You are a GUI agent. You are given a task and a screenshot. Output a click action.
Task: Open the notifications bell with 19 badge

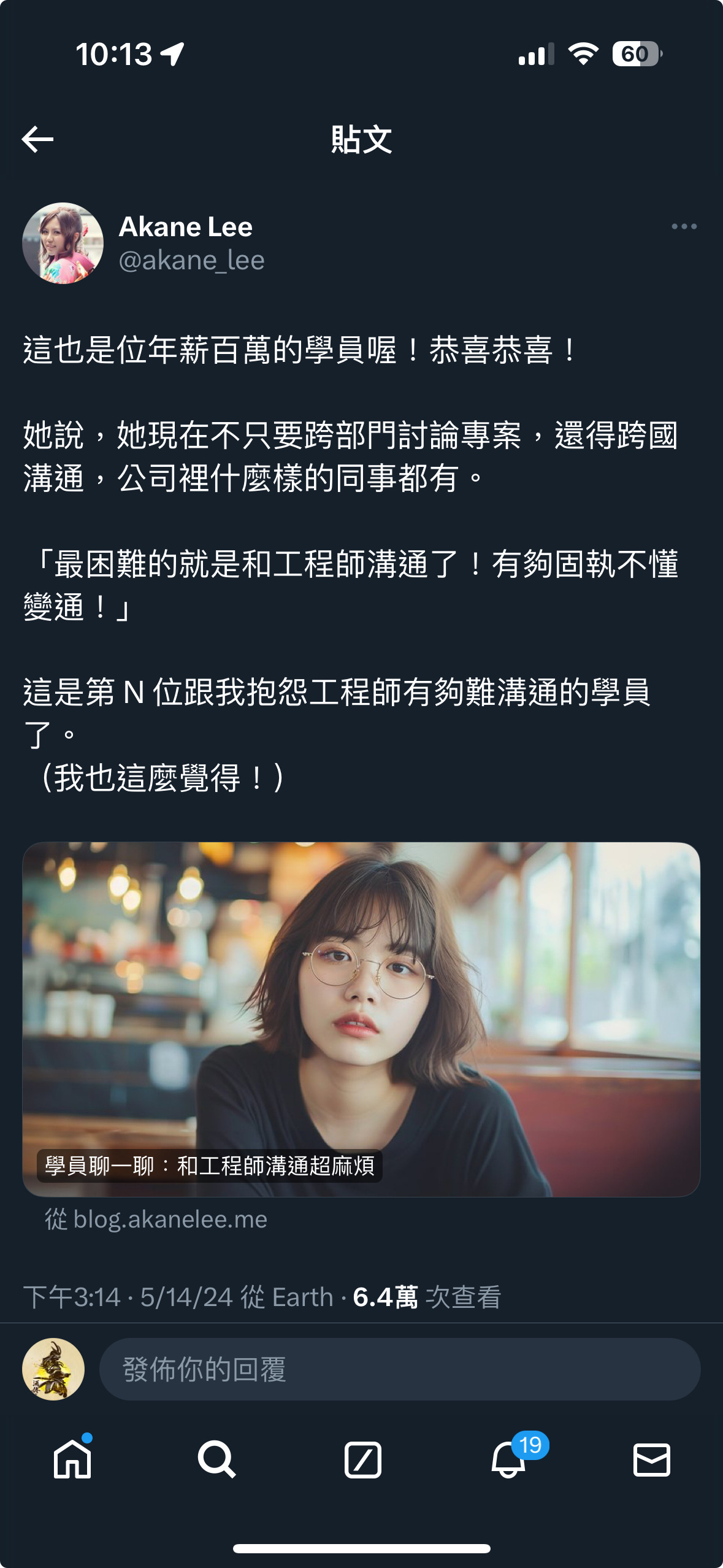coord(509,1459)
